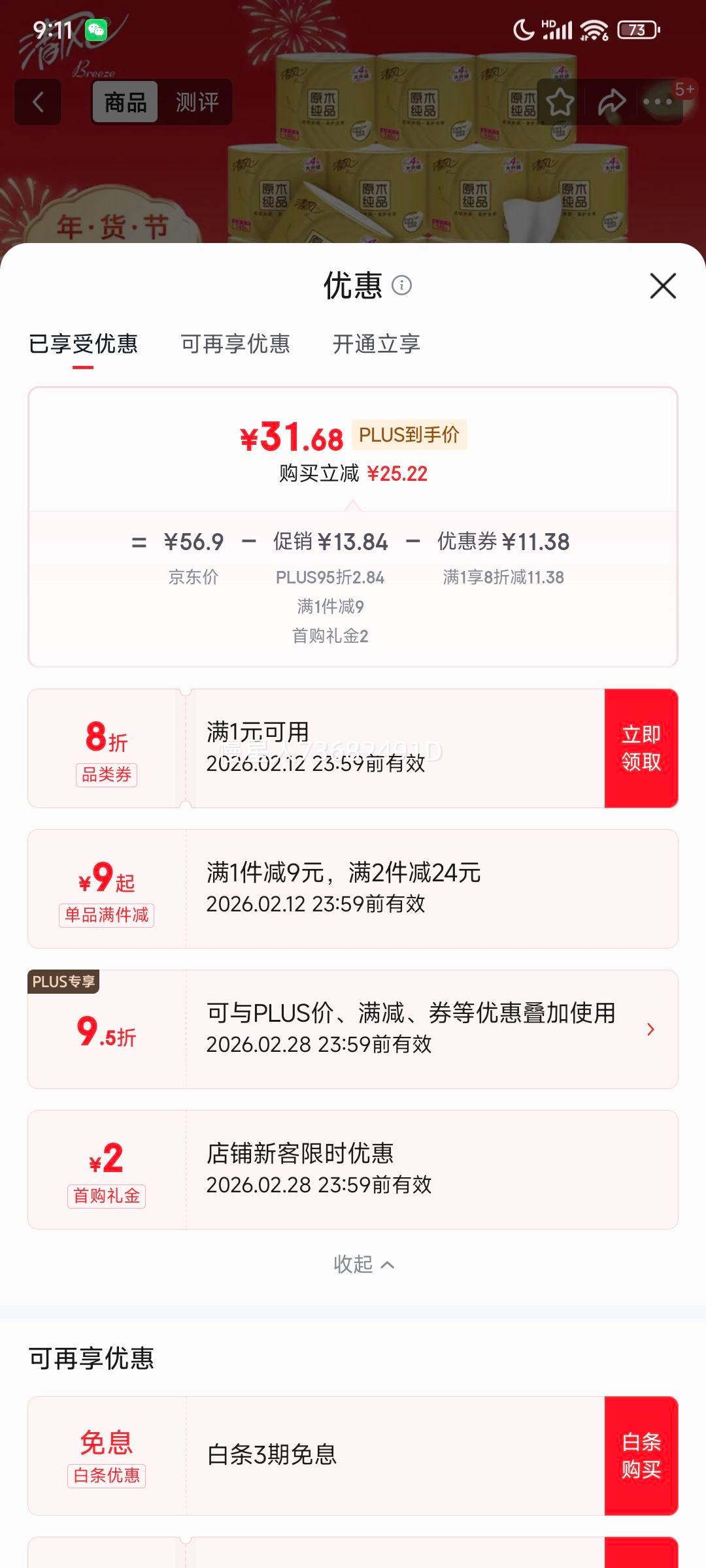
Task: Select the 商品 tab at the top
Action: (124, 102)
